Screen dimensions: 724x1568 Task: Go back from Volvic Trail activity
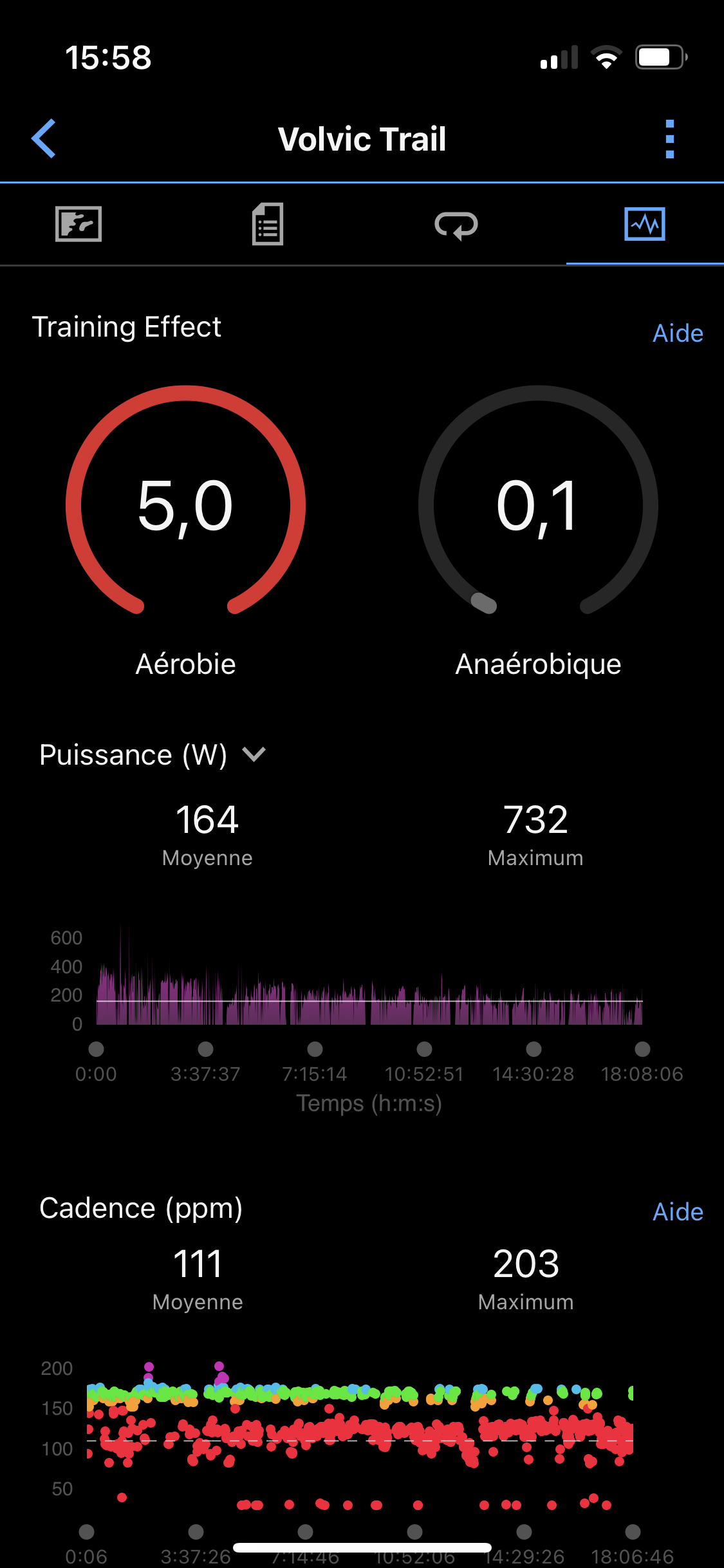tap(44, 138)
